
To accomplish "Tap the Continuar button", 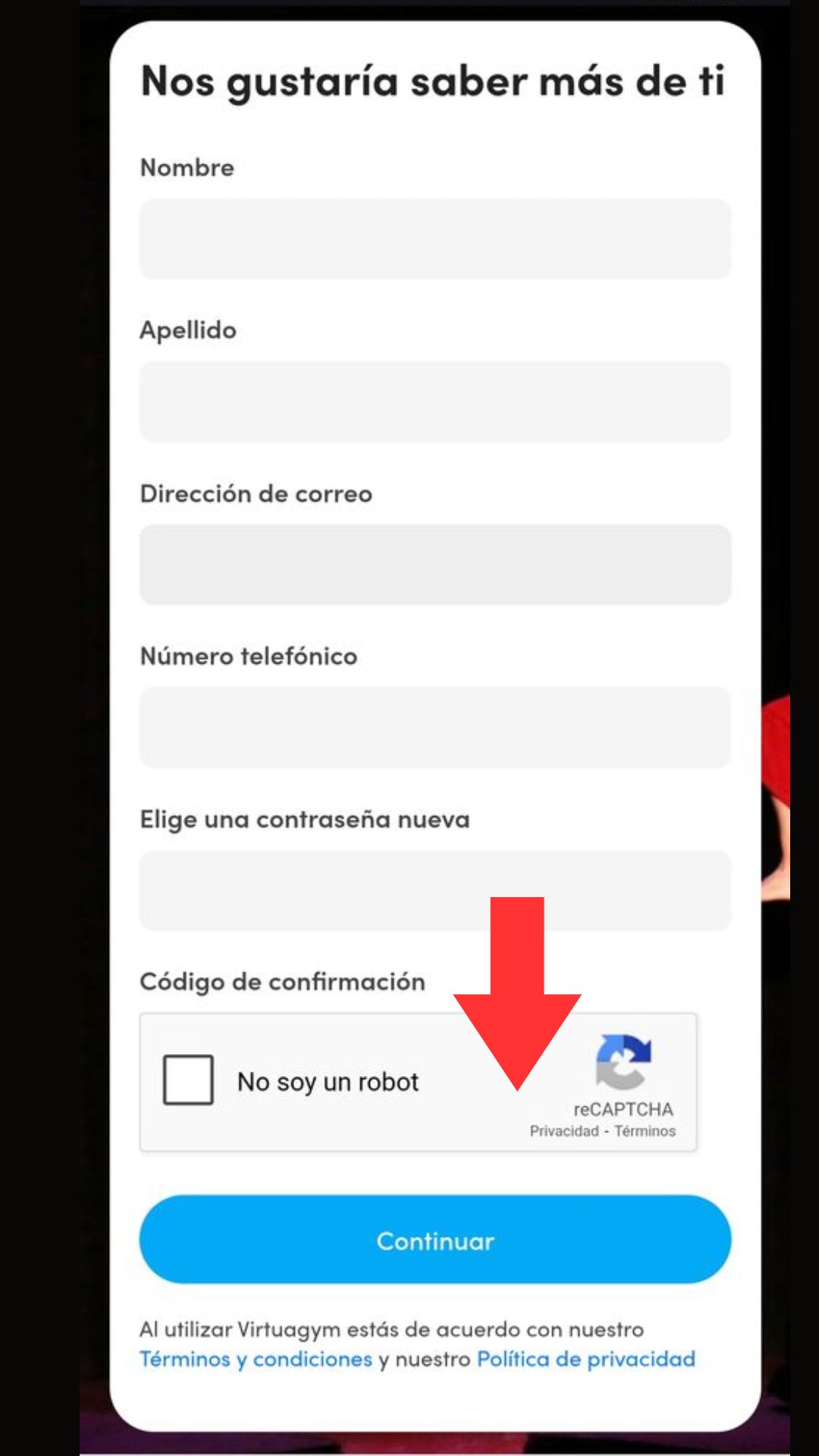I will point(435,1240).
